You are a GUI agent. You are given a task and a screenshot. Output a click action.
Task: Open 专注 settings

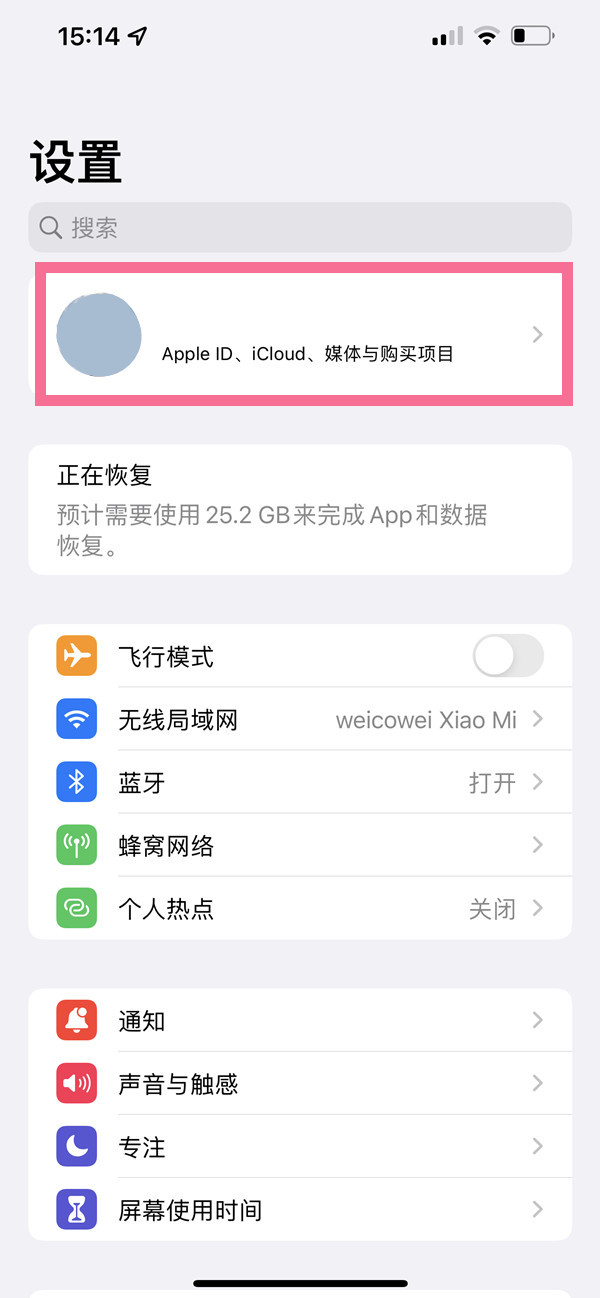[x=300, y=1147]
